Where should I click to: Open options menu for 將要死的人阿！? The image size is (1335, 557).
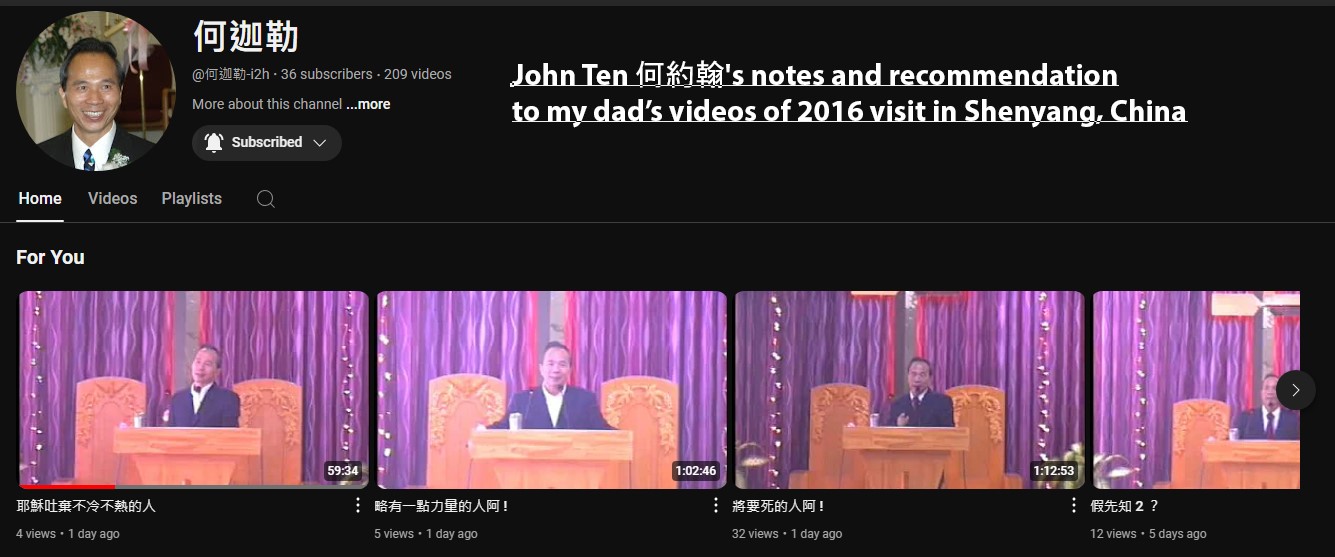(x=1074, y=506)
